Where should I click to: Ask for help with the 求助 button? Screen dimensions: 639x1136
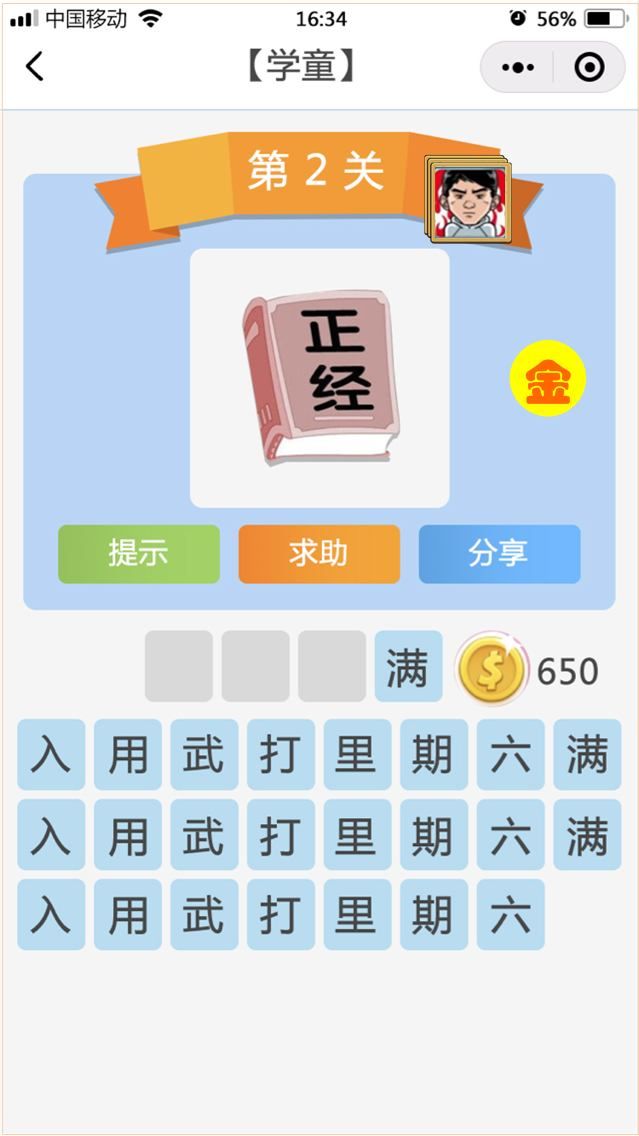click(318, 554)
